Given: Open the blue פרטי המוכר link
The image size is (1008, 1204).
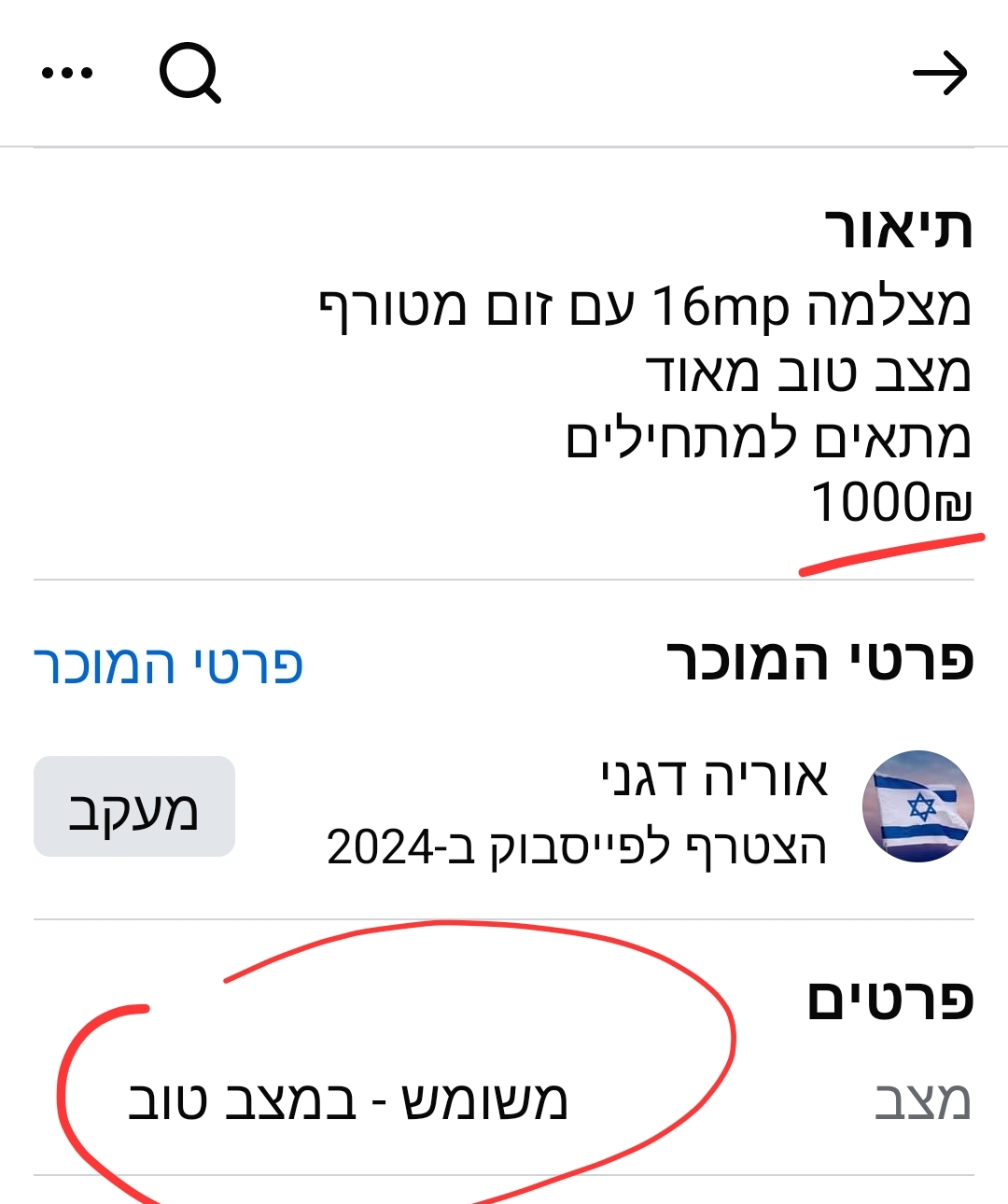Looking at the screenshot, I should point(169,665).
